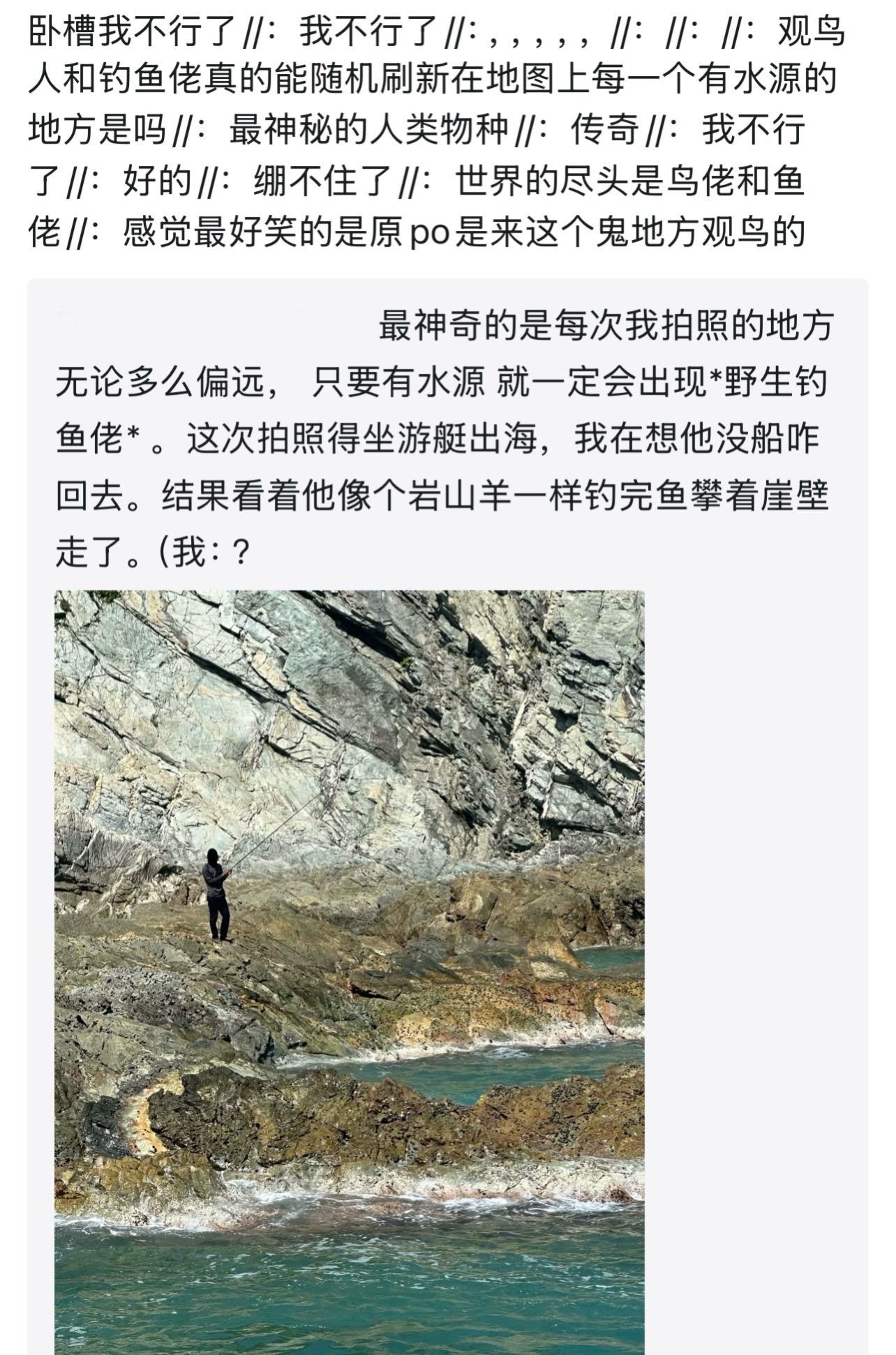Open the fisherman photo in the quoted post
896x1355 pixels.
[349, 970]
